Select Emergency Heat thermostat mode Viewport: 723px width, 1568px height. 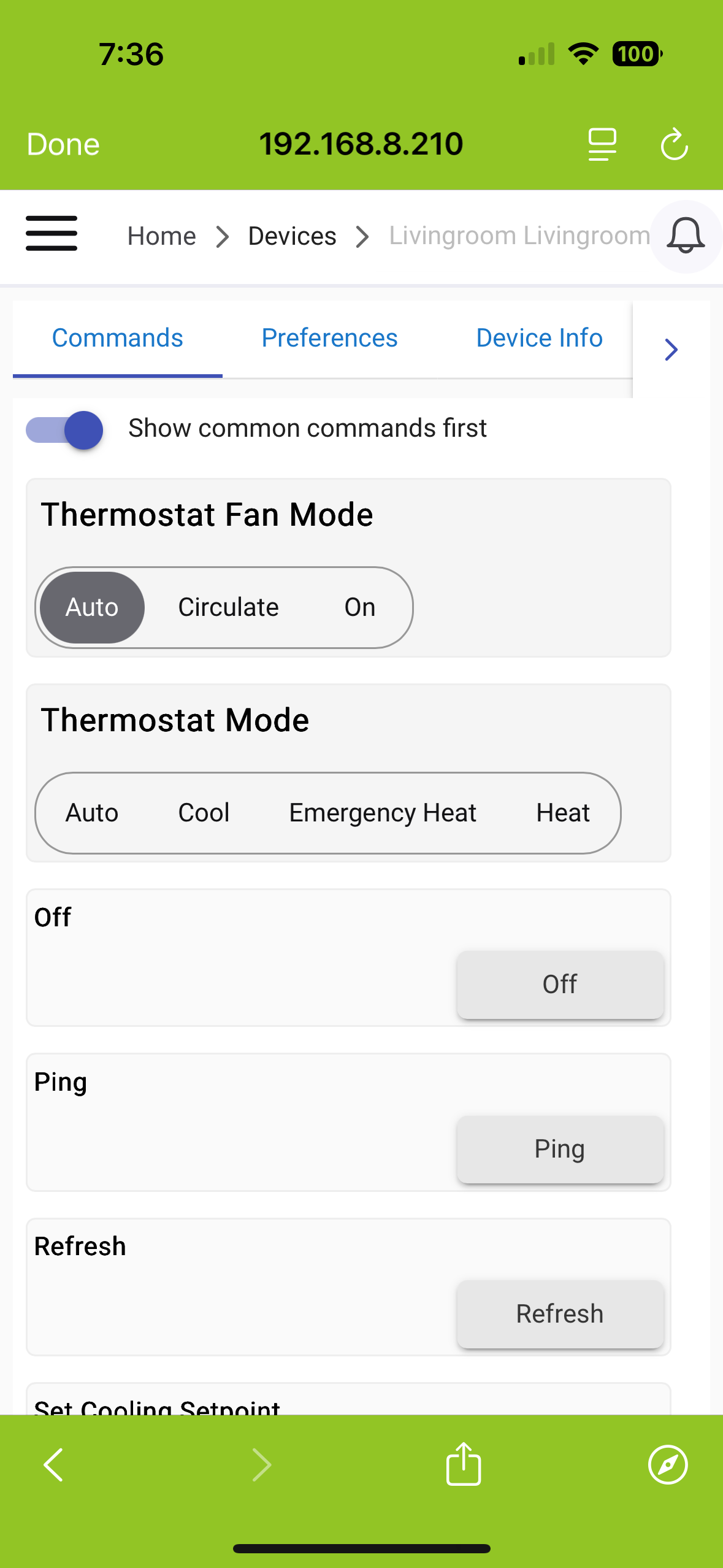tap(383, 813)
